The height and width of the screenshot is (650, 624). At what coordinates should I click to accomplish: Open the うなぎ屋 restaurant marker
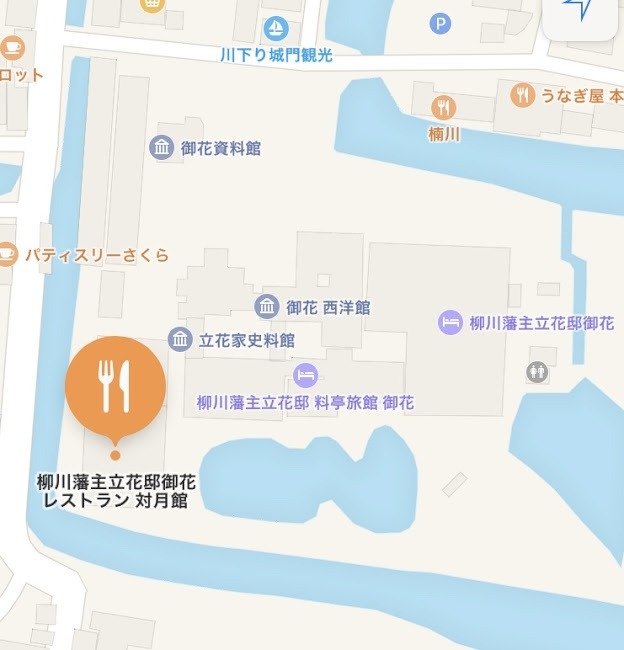(x=521, y=96)
